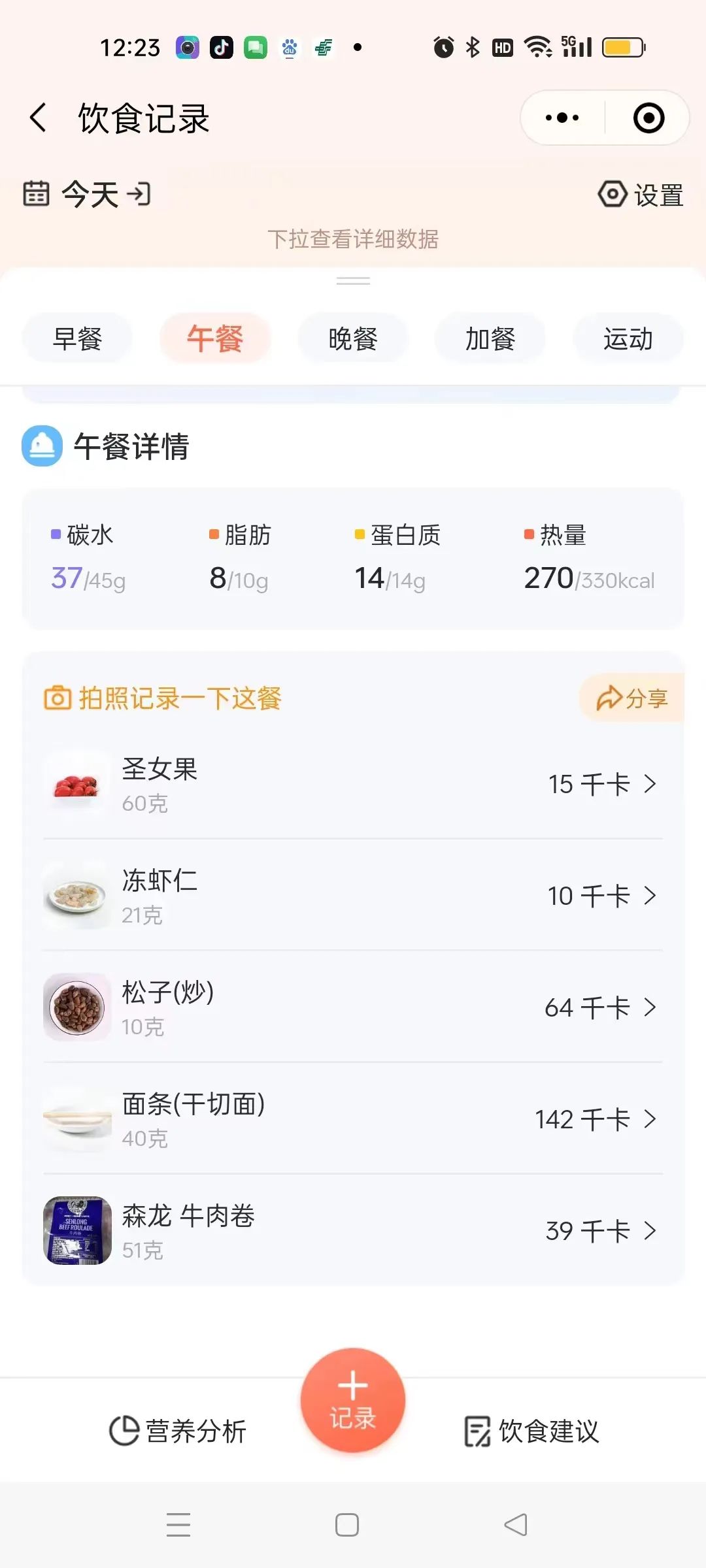Open 饮食建议 diet suggestions

532,1431
